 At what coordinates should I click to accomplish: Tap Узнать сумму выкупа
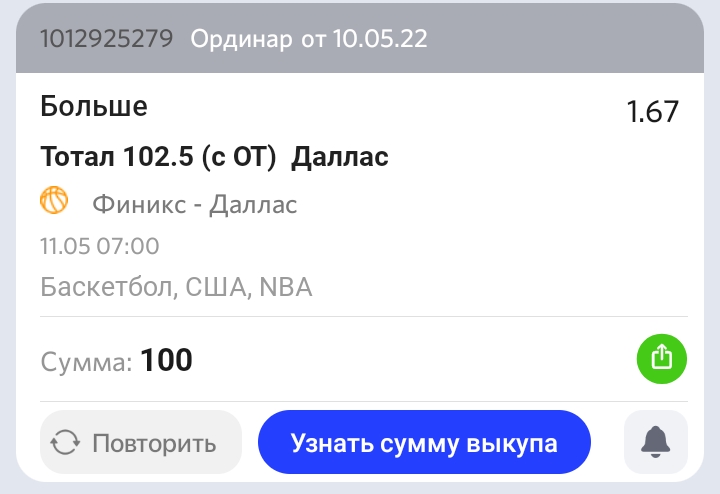coord(424,442)
